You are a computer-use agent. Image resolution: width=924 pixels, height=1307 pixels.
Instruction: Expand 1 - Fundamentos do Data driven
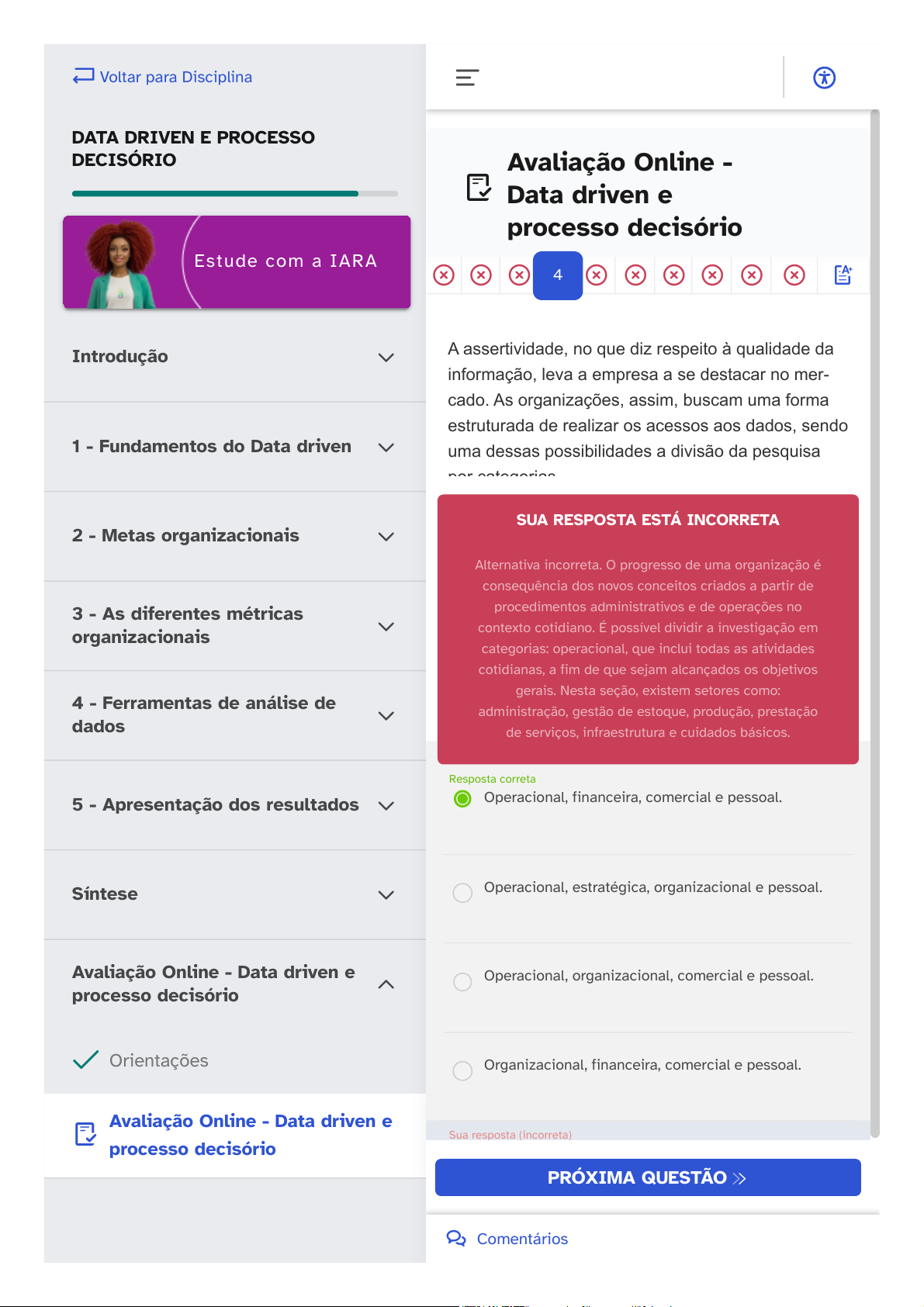234,447
